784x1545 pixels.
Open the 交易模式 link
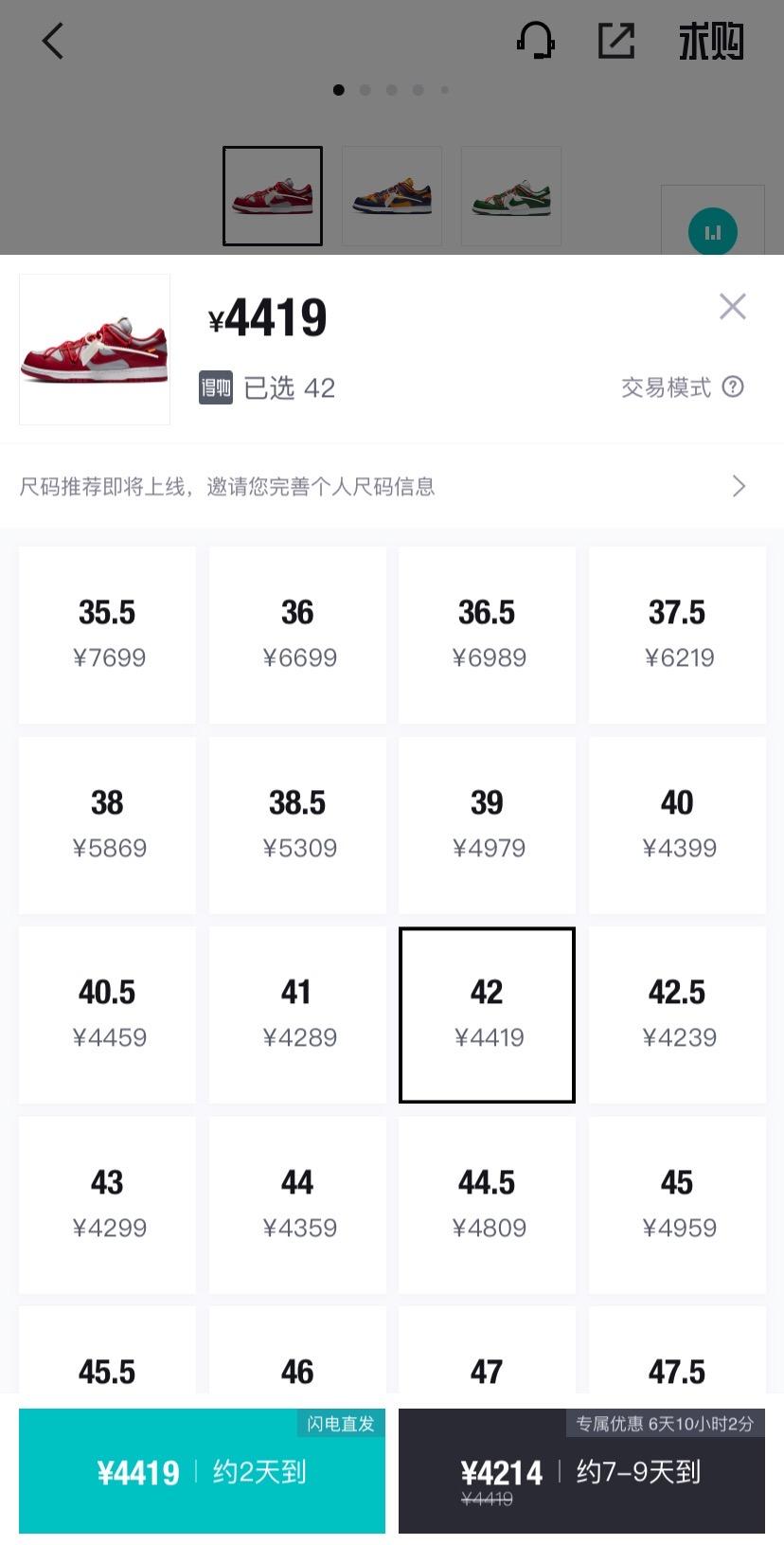[x=668, y=387]
